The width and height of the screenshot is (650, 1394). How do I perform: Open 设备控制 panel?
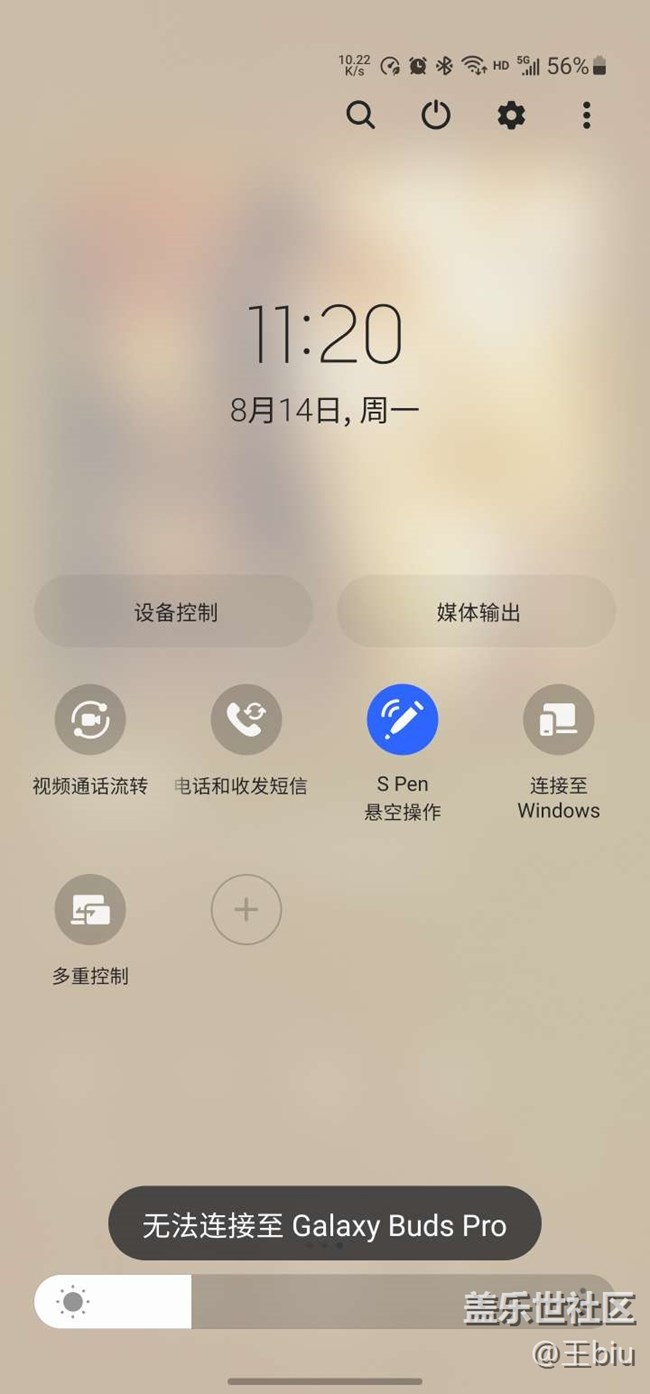[175, 612]
